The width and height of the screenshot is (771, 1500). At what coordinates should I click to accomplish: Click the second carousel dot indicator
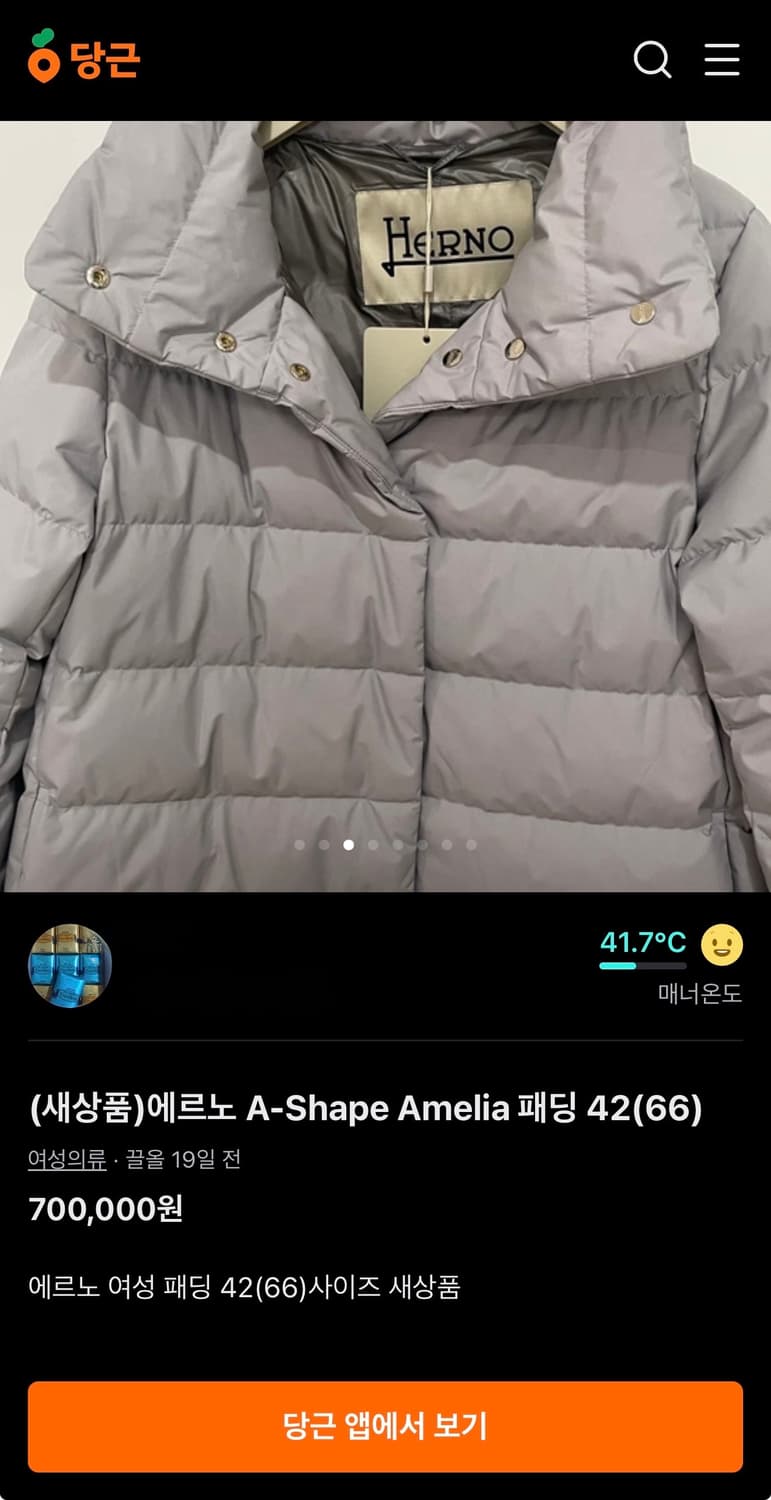[323, 845]
